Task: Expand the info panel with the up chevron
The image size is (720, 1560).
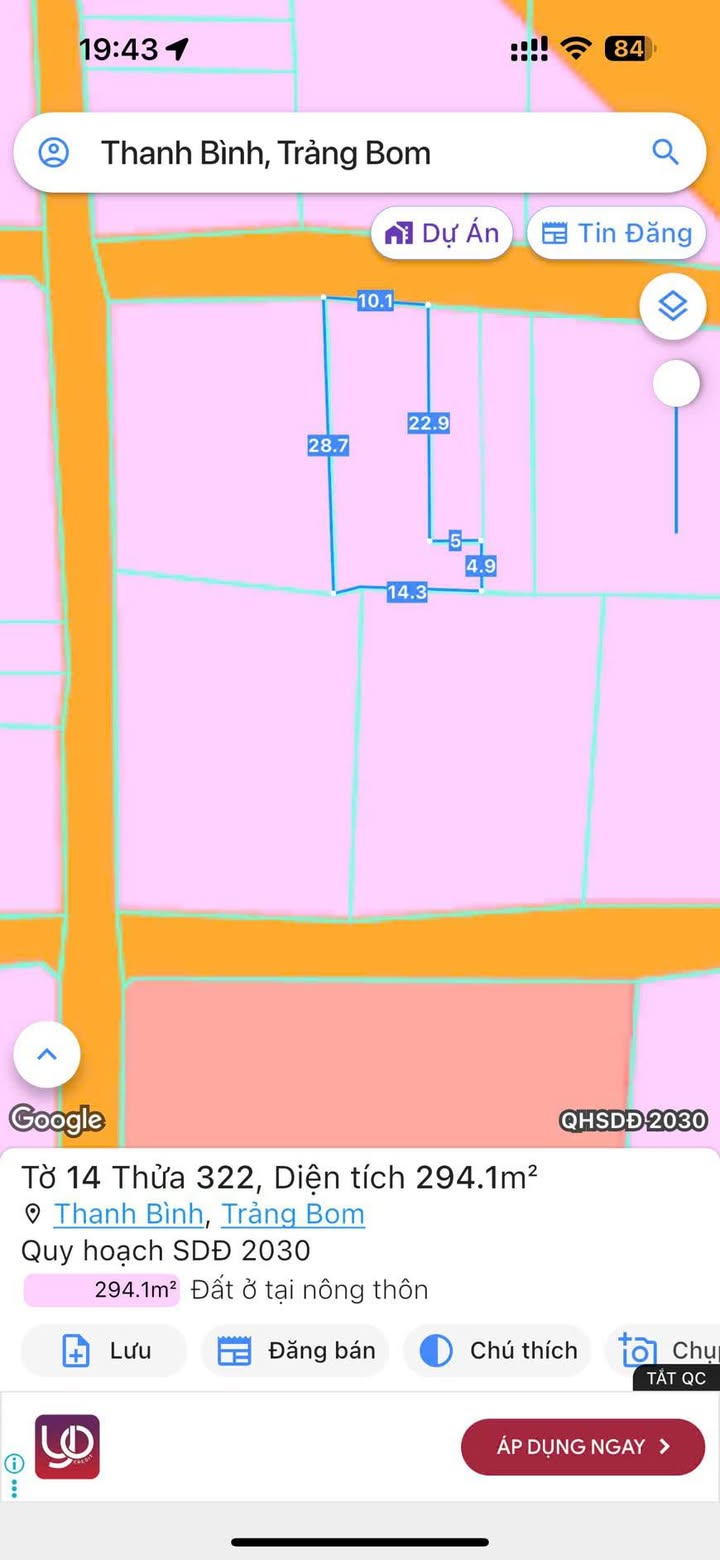Action: point(47,1054)
